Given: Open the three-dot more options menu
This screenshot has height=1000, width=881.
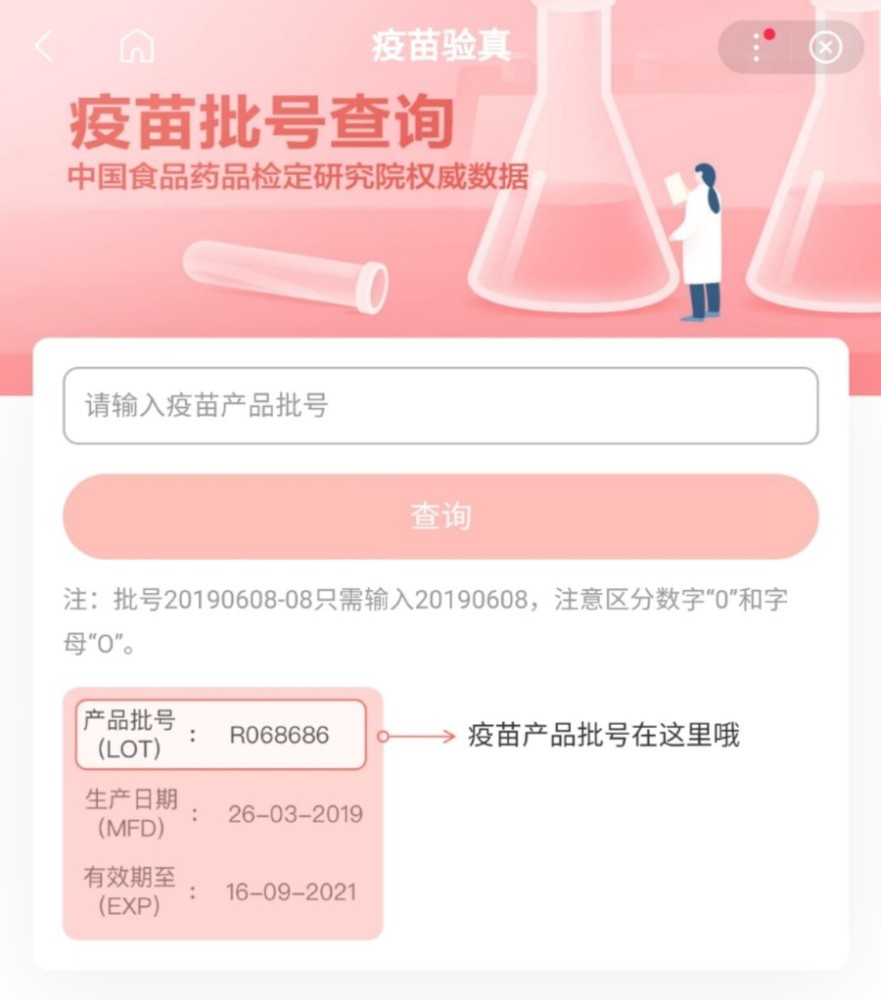Looking at the screenshot, I should click(x=757, y=47).
